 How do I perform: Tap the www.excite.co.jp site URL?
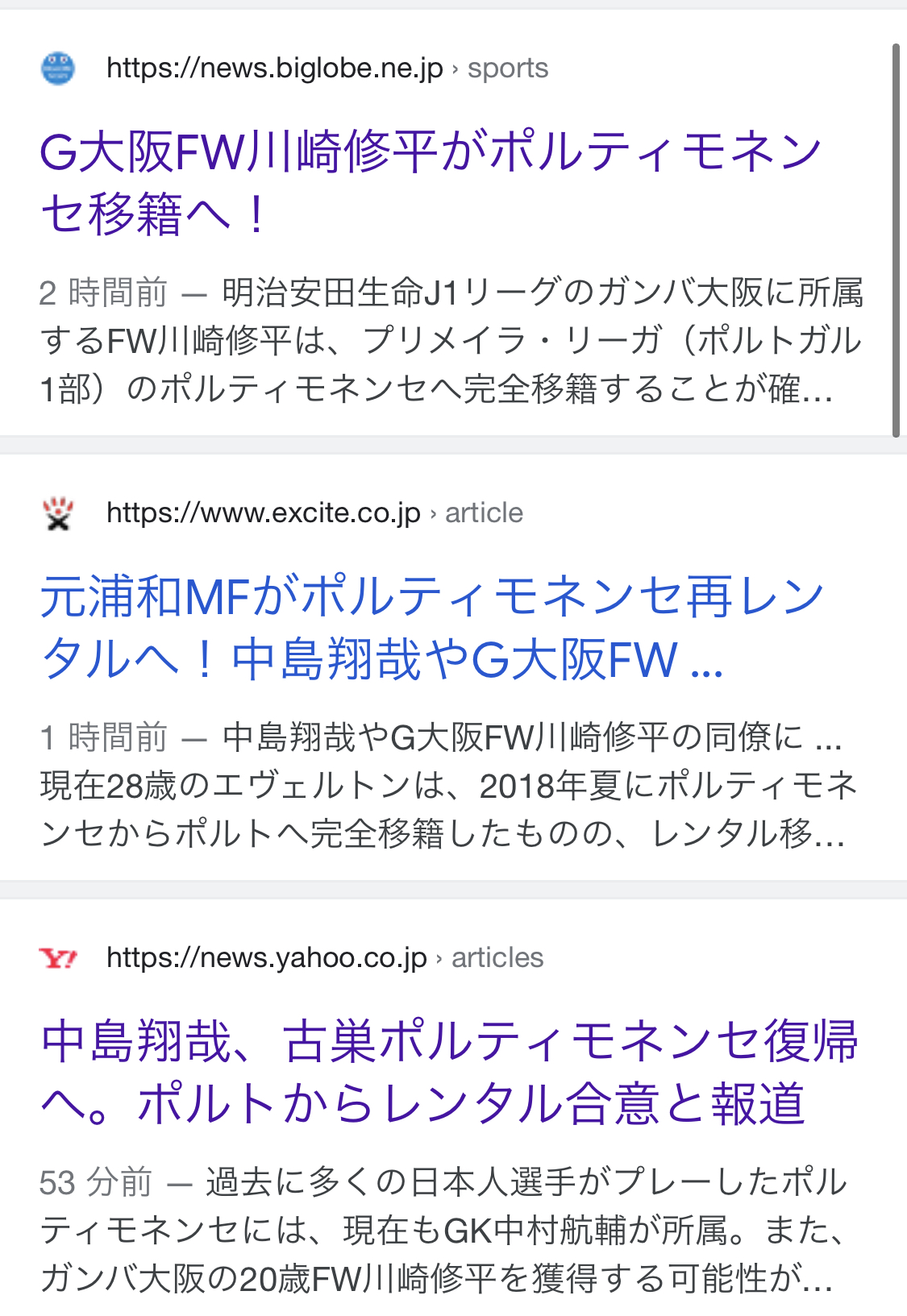pyautogui.click(x=263, y=513)
